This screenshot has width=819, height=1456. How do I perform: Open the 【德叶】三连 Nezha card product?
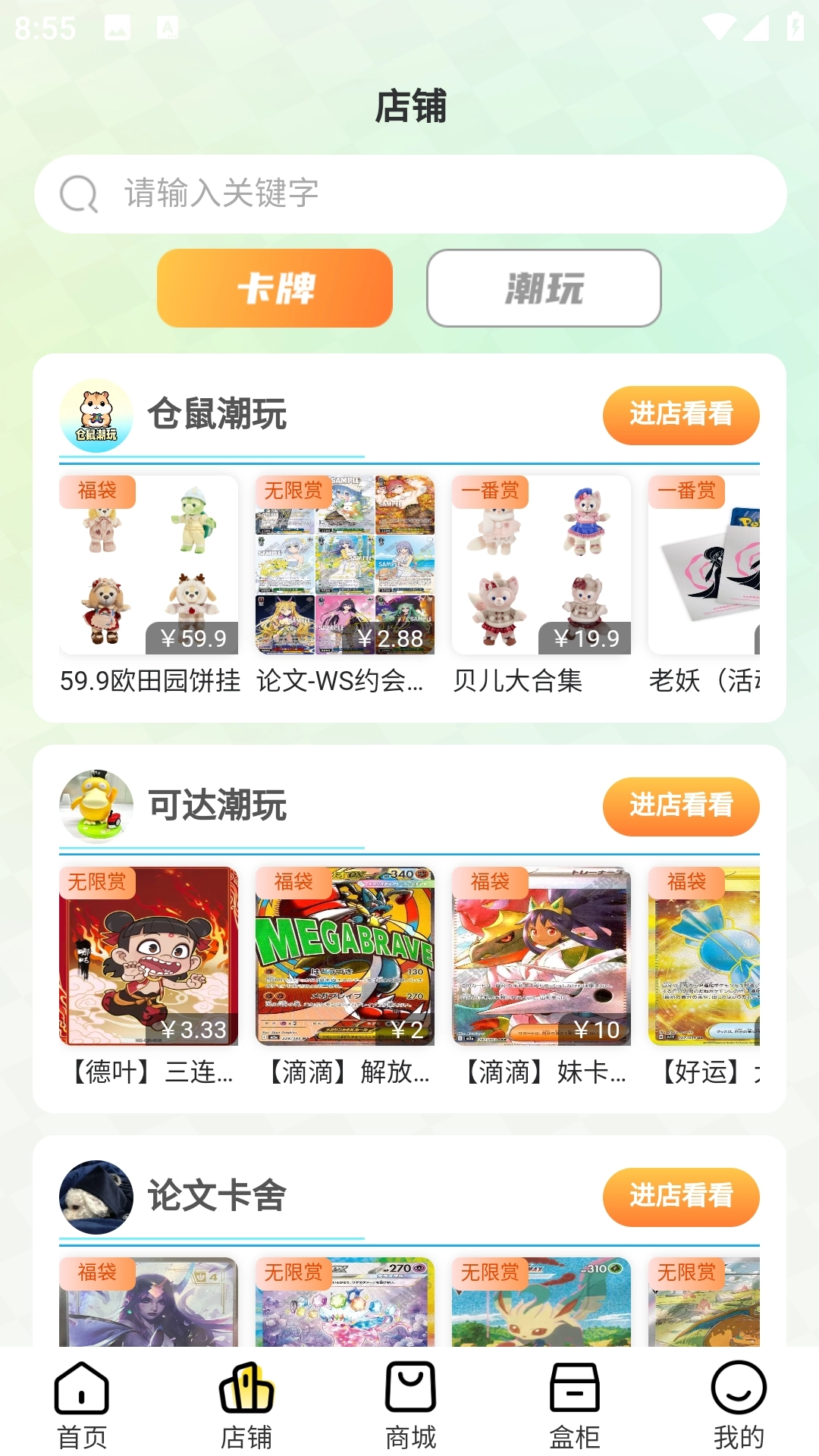point(150,957)
